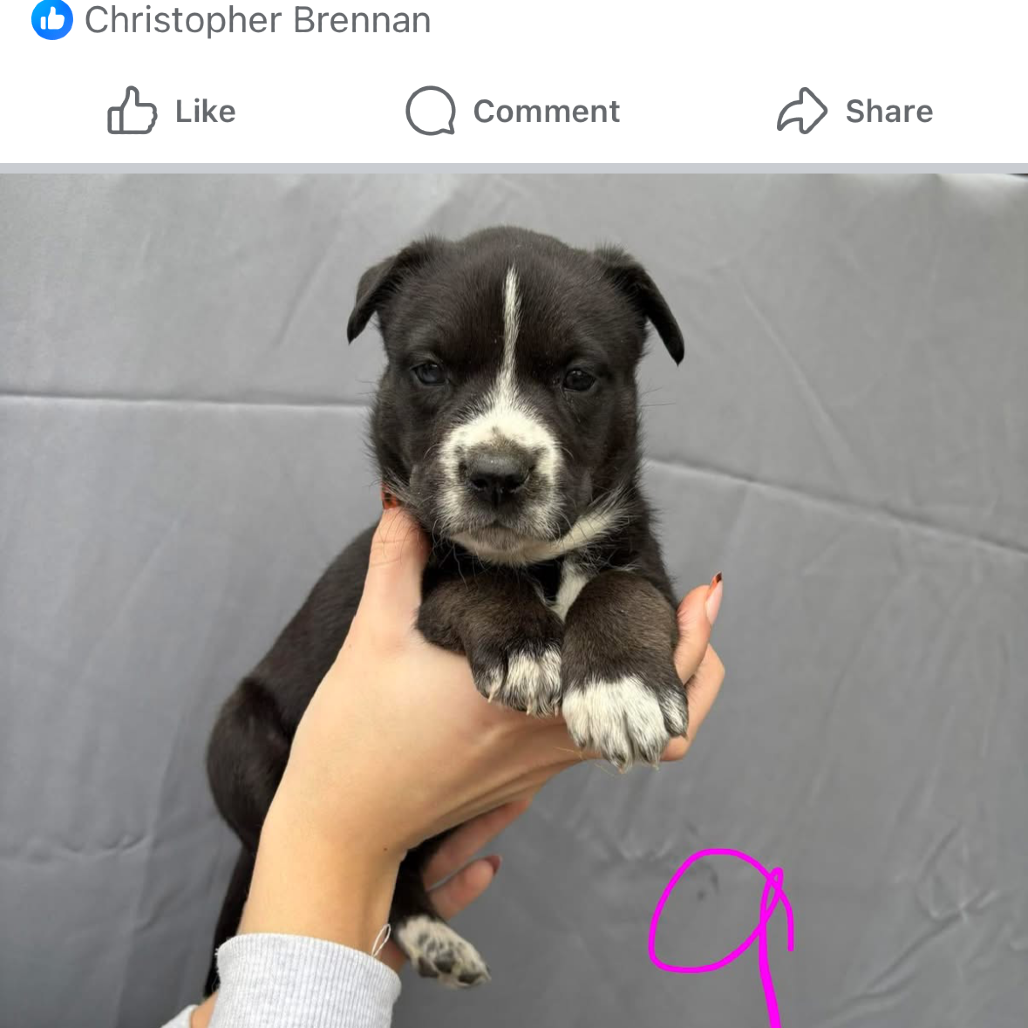This screenshot has width=1028, height=1028.
Task: Share this post
Action: click(x=855, y=111)
